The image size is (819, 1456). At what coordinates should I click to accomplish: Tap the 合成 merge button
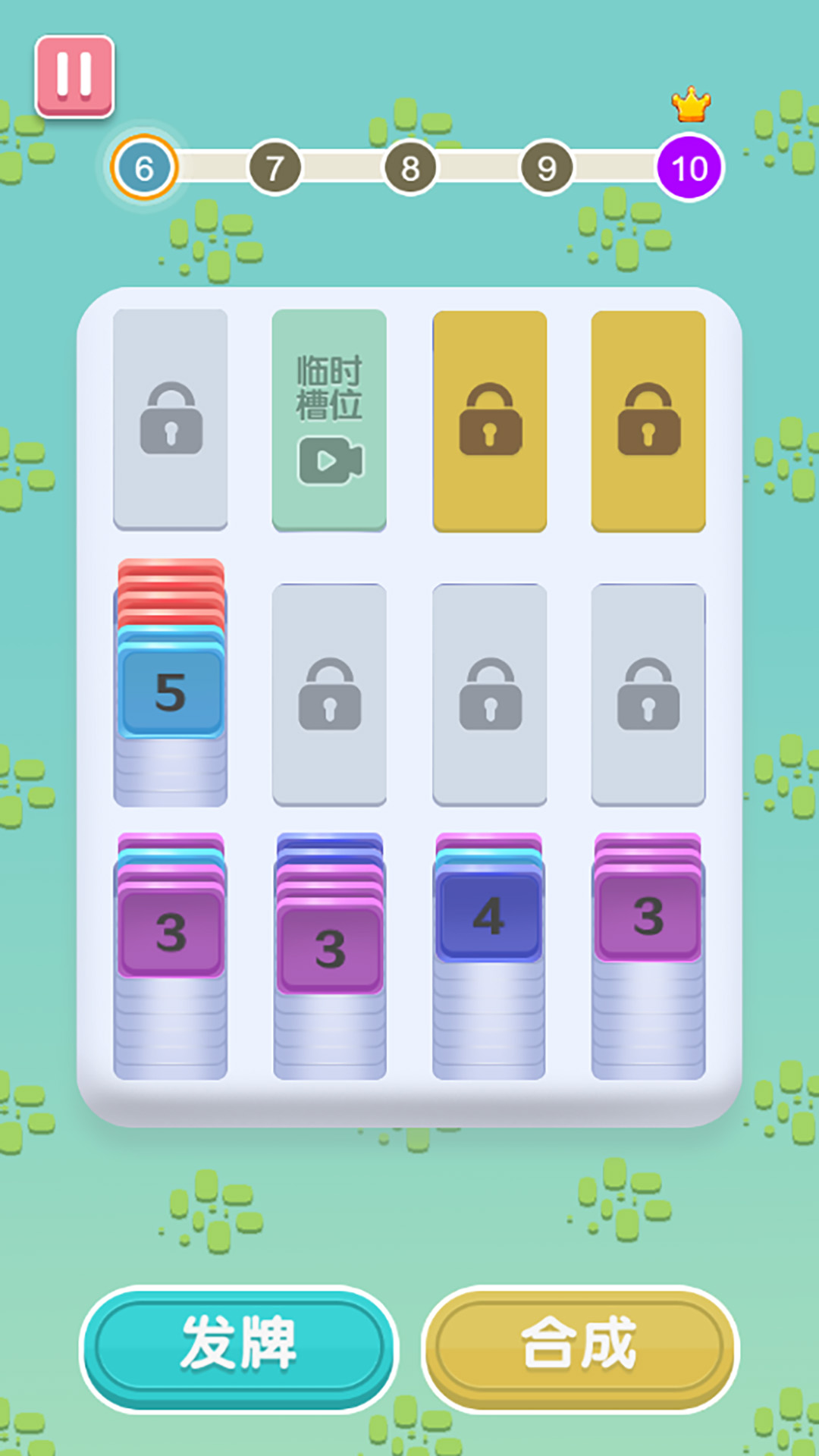click(579, 1348)
